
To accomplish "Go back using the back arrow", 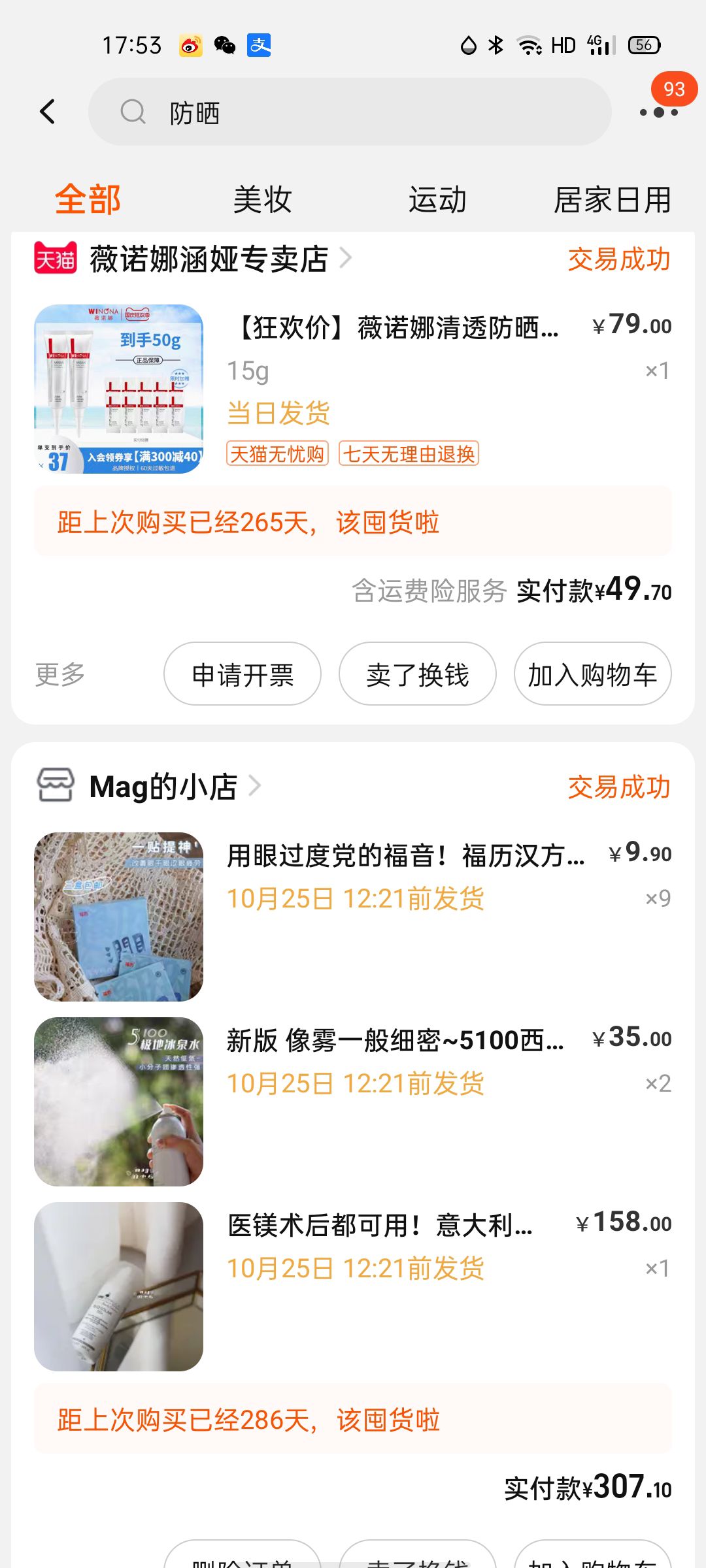I will (48, 112).
